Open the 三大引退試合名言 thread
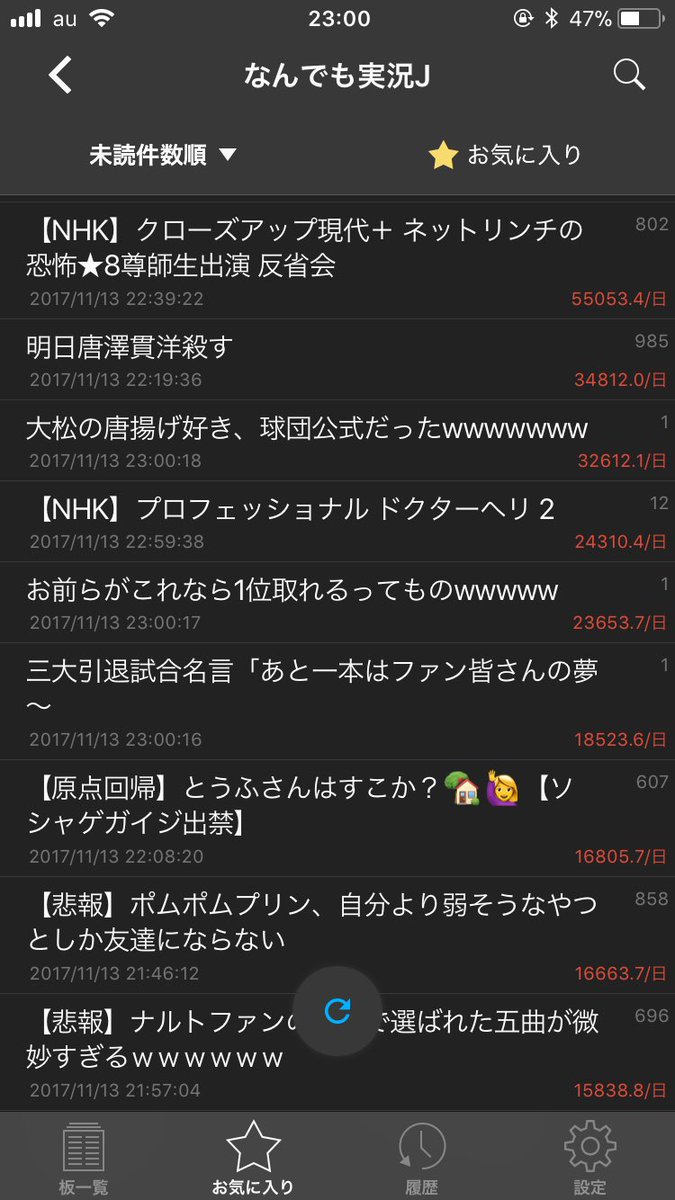The height and width of the screenshot is (1200, 675). [337, 701]
